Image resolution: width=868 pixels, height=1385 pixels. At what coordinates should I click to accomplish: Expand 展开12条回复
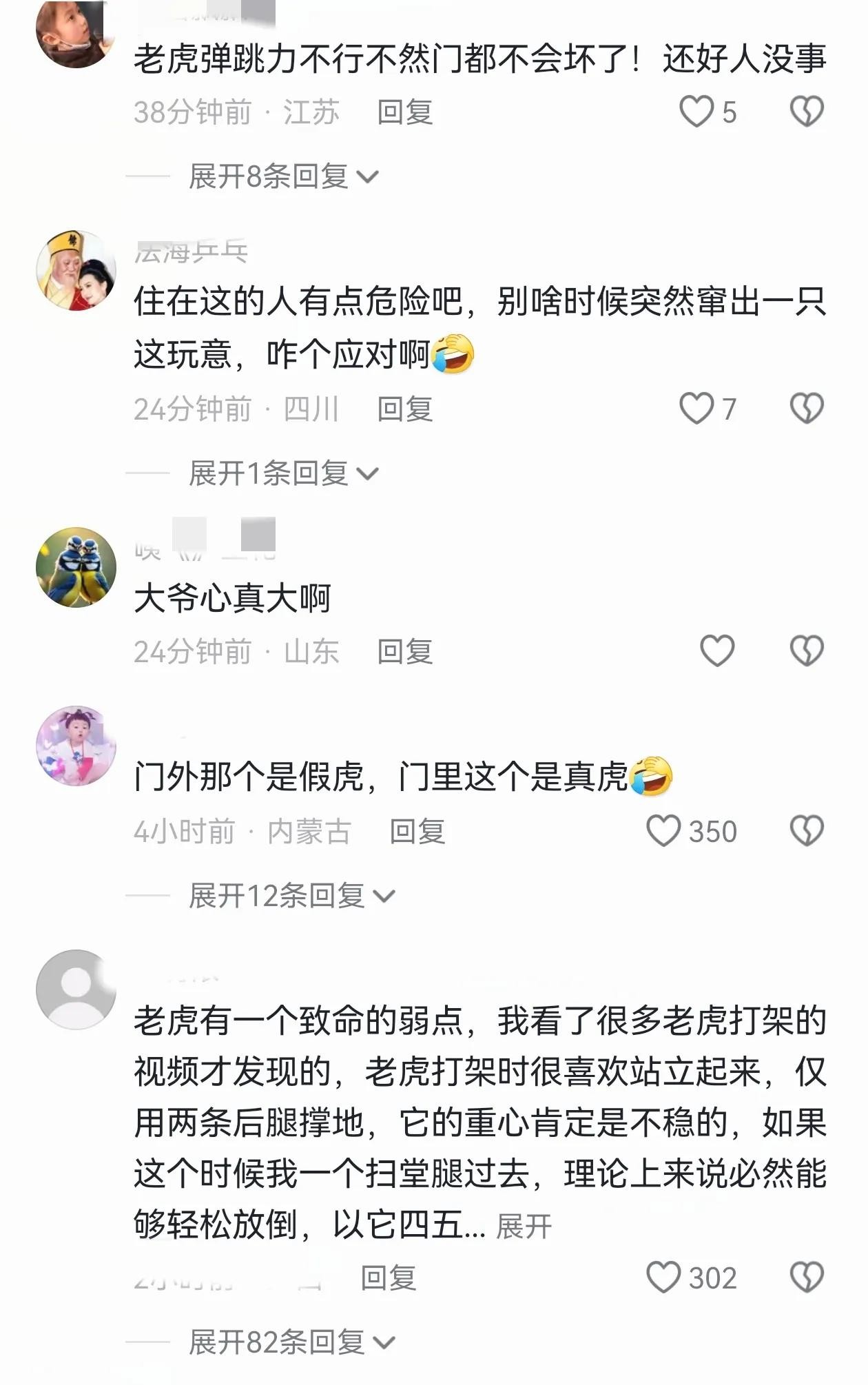[x=291, y=896]
